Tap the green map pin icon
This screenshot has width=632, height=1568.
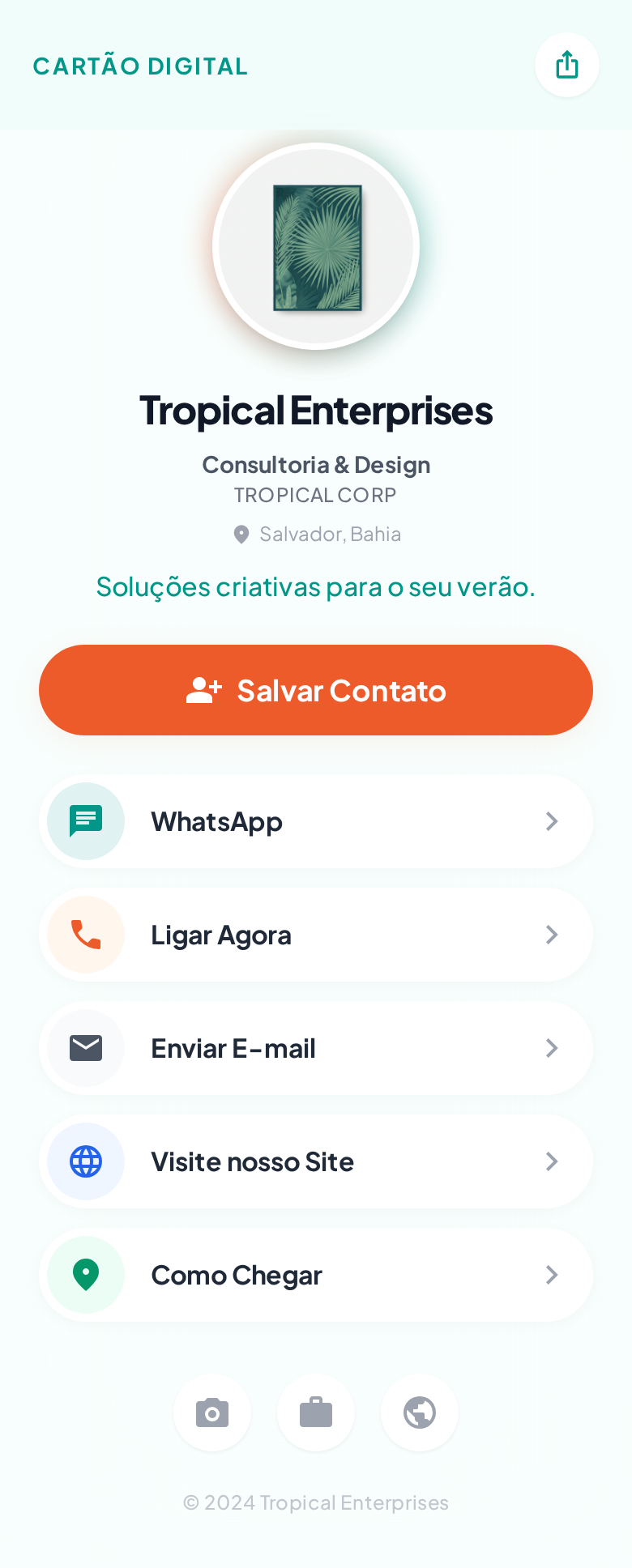(x=85, y=1275)
